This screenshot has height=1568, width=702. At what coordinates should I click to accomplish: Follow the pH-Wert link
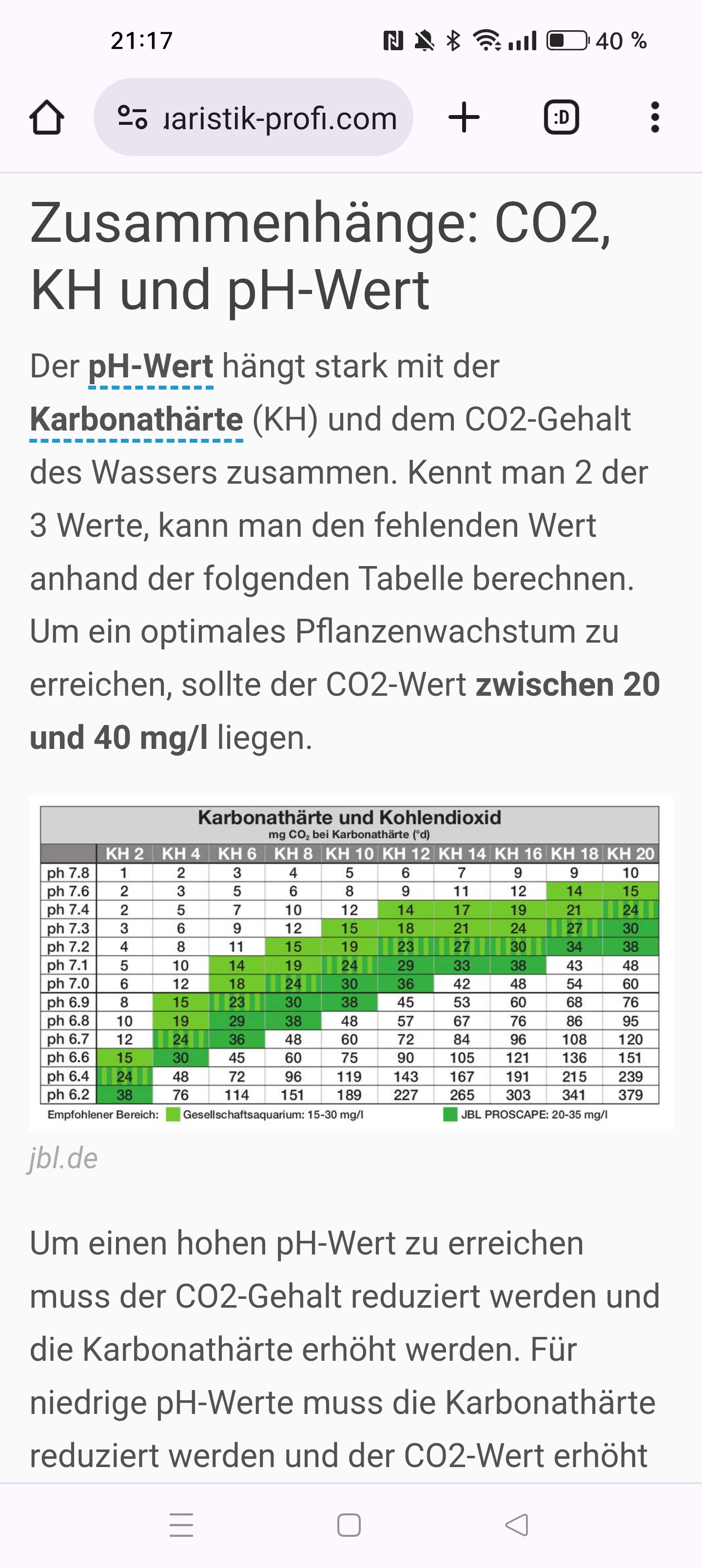pyautogui.click(x=151, y=367)
